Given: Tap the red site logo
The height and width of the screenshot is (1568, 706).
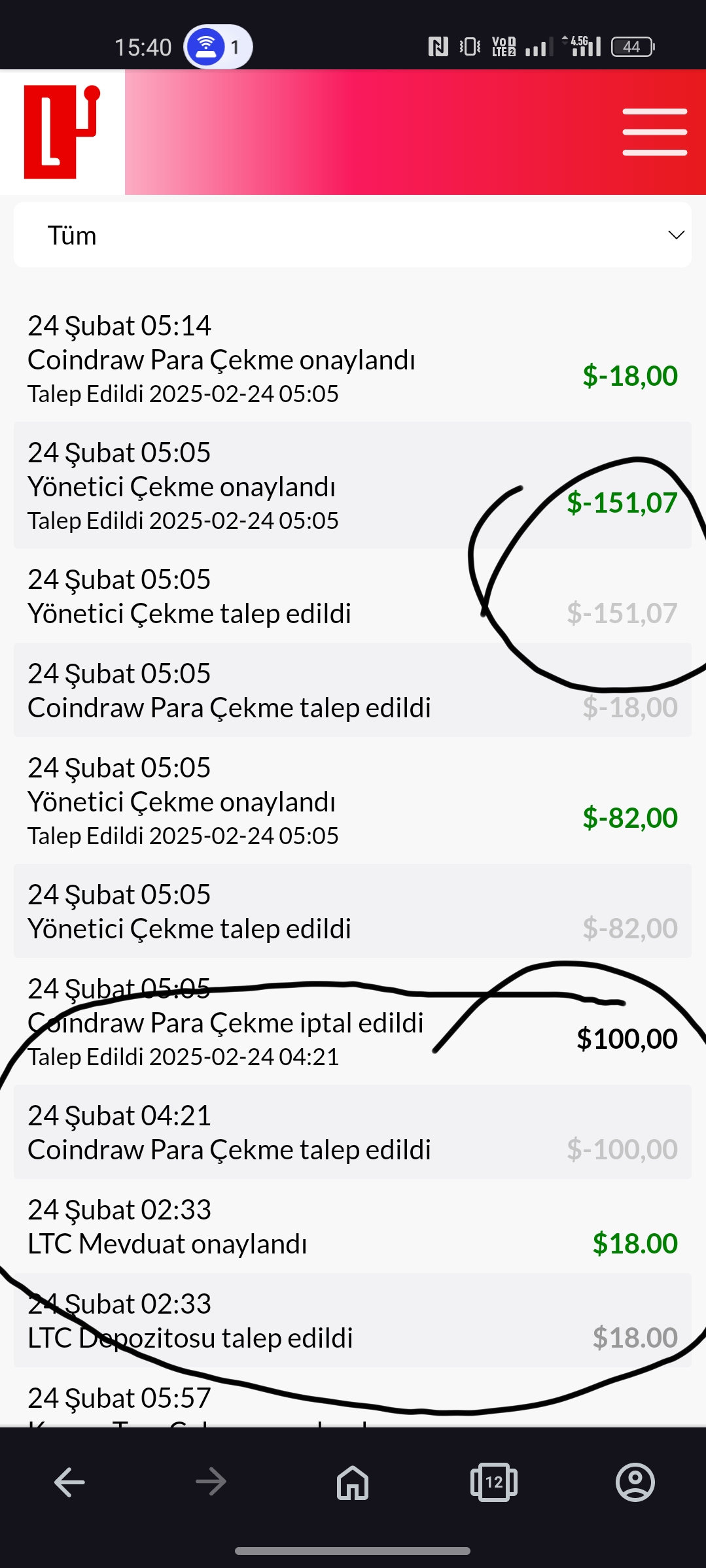Looking at the screenshot, I should [62, 131].
